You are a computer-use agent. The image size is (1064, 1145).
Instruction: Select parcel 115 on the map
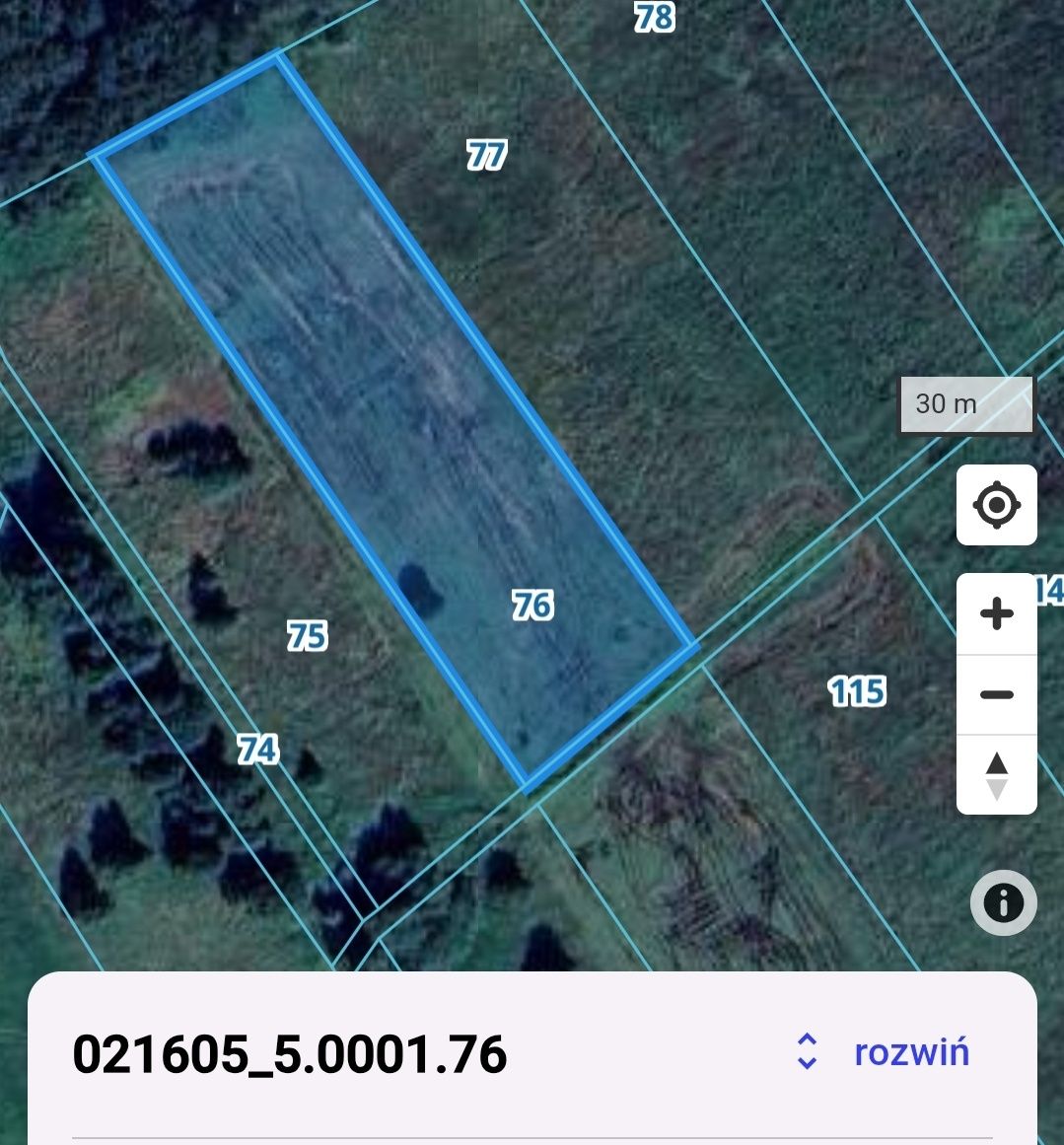tap(857, 691)
